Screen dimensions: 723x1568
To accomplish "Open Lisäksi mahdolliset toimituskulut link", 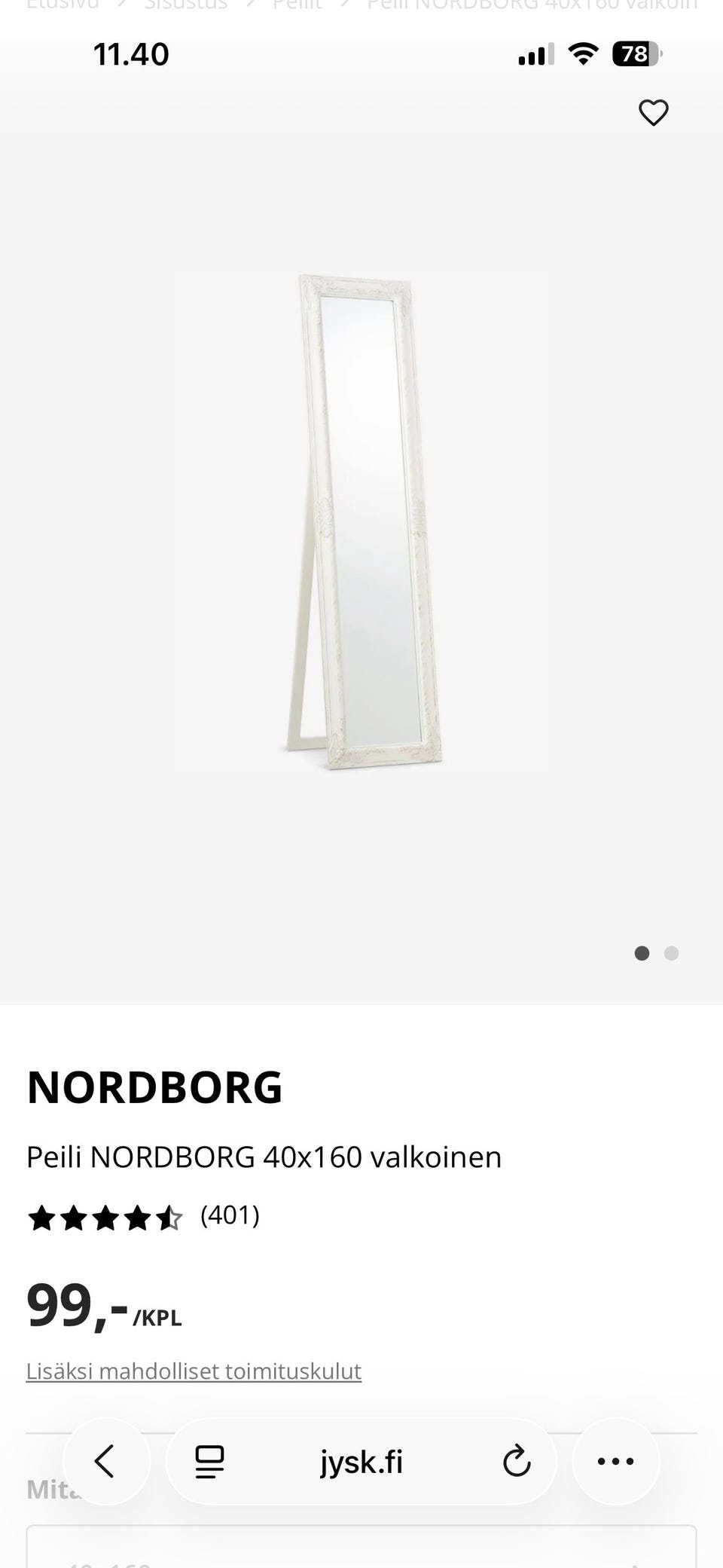I will click(194, 1371).
